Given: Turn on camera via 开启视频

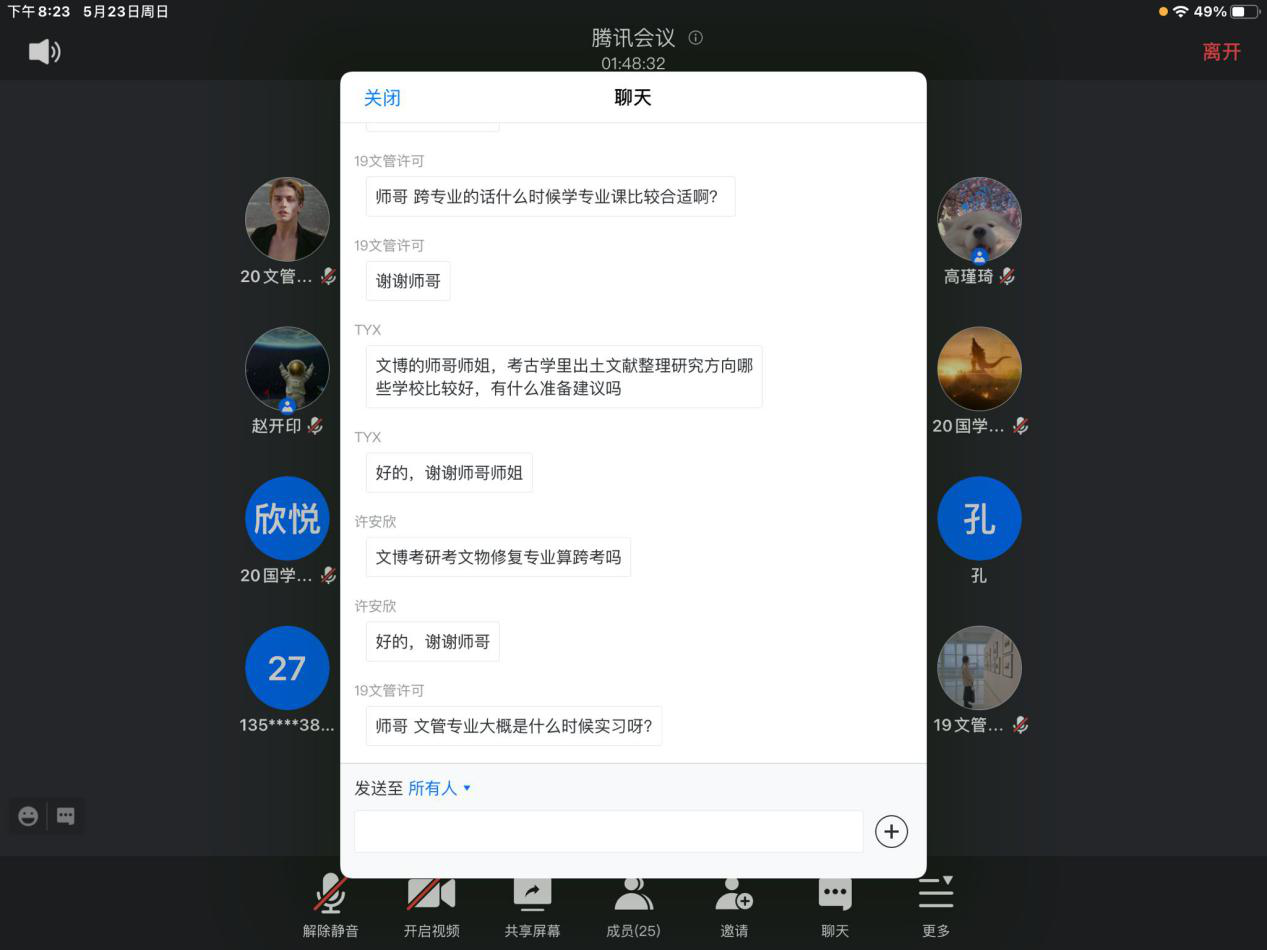Looking at the screenshot, I should pyautogui.click(x=431, y=903).
